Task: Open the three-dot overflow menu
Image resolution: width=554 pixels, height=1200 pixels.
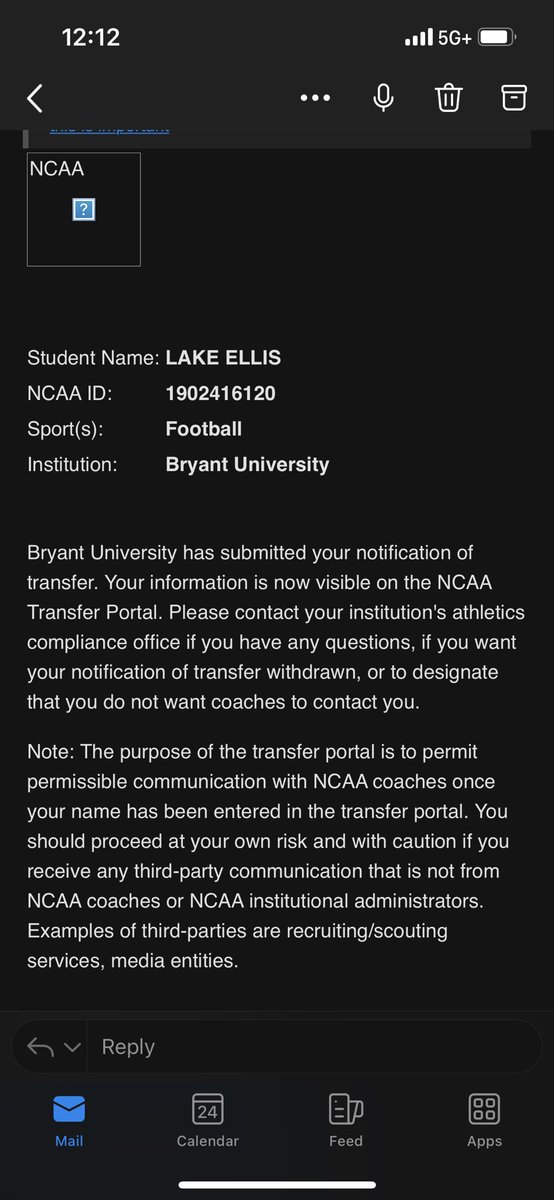Action: (315, 98)
